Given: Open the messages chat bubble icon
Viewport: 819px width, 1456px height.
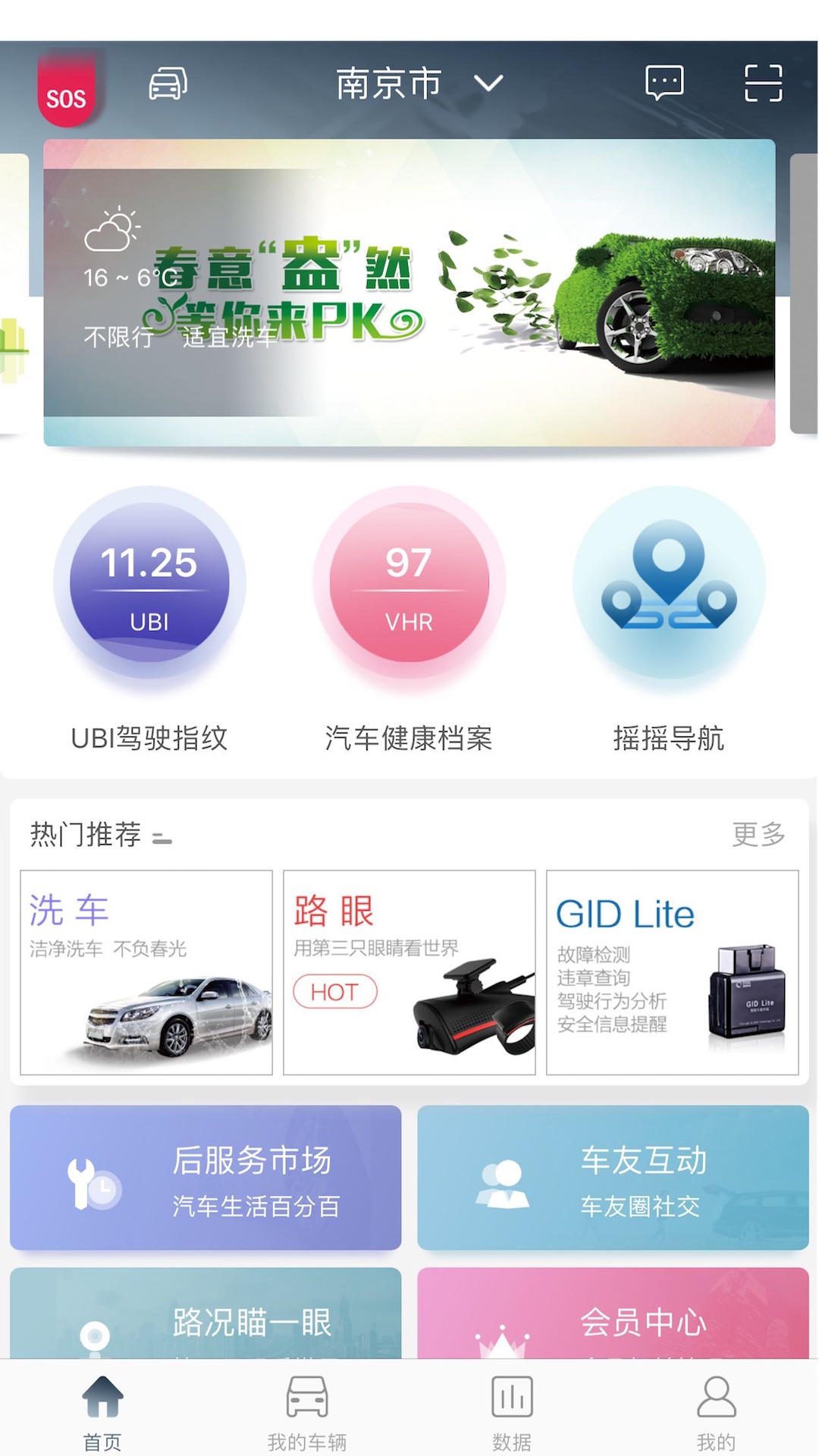Looking at the screenshot, I should click(x=664, y=83).
